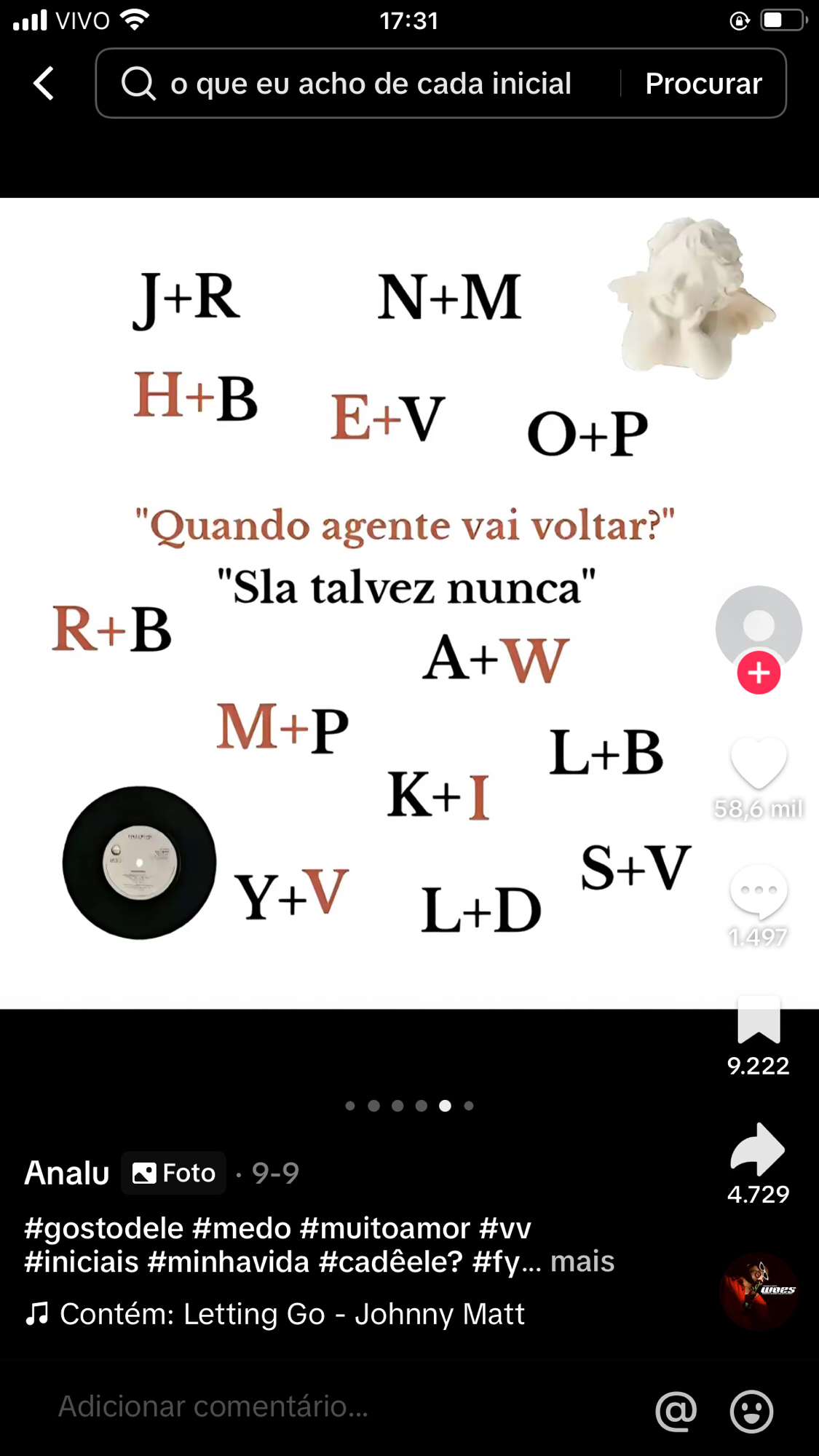819x1456 pixels.
Task: Go back using the back arrow
Action: [x=44, y=83]
